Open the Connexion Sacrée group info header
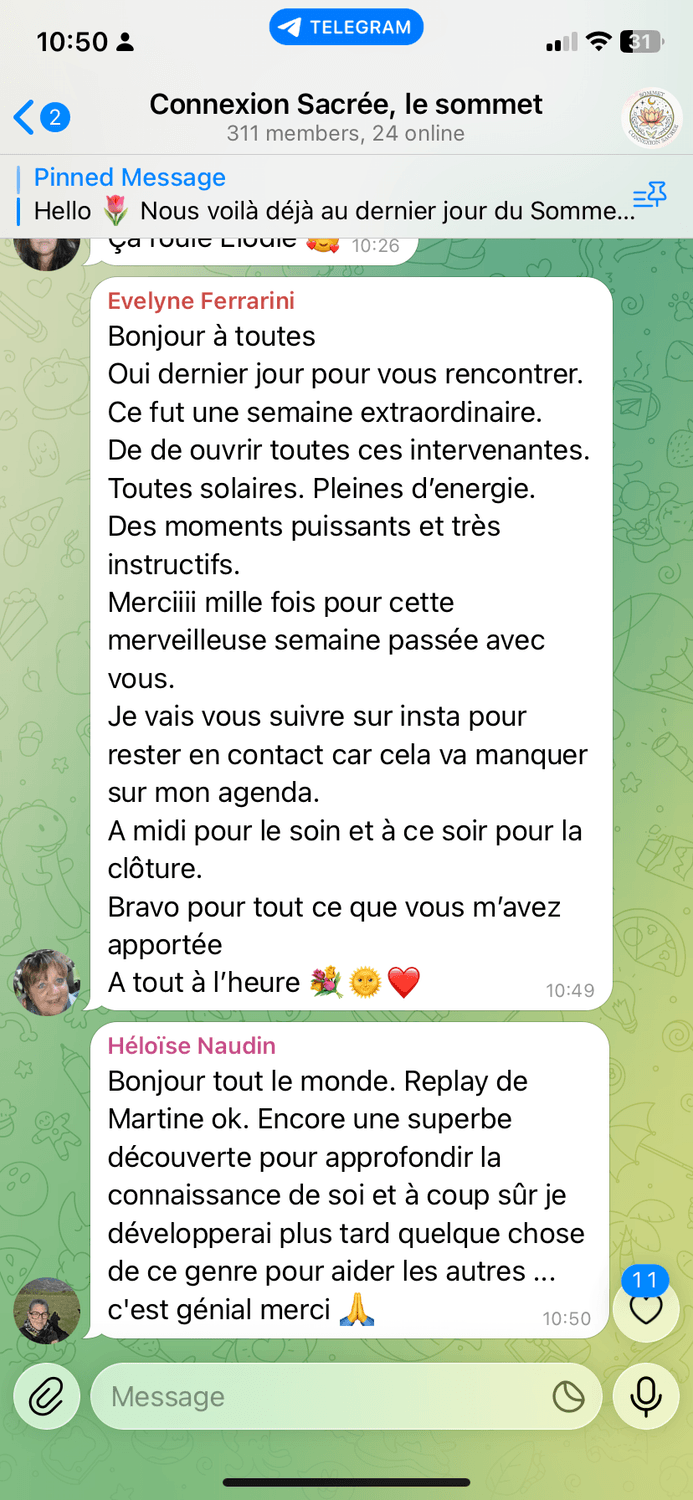693x1500 pixels. tap(346, 117)
